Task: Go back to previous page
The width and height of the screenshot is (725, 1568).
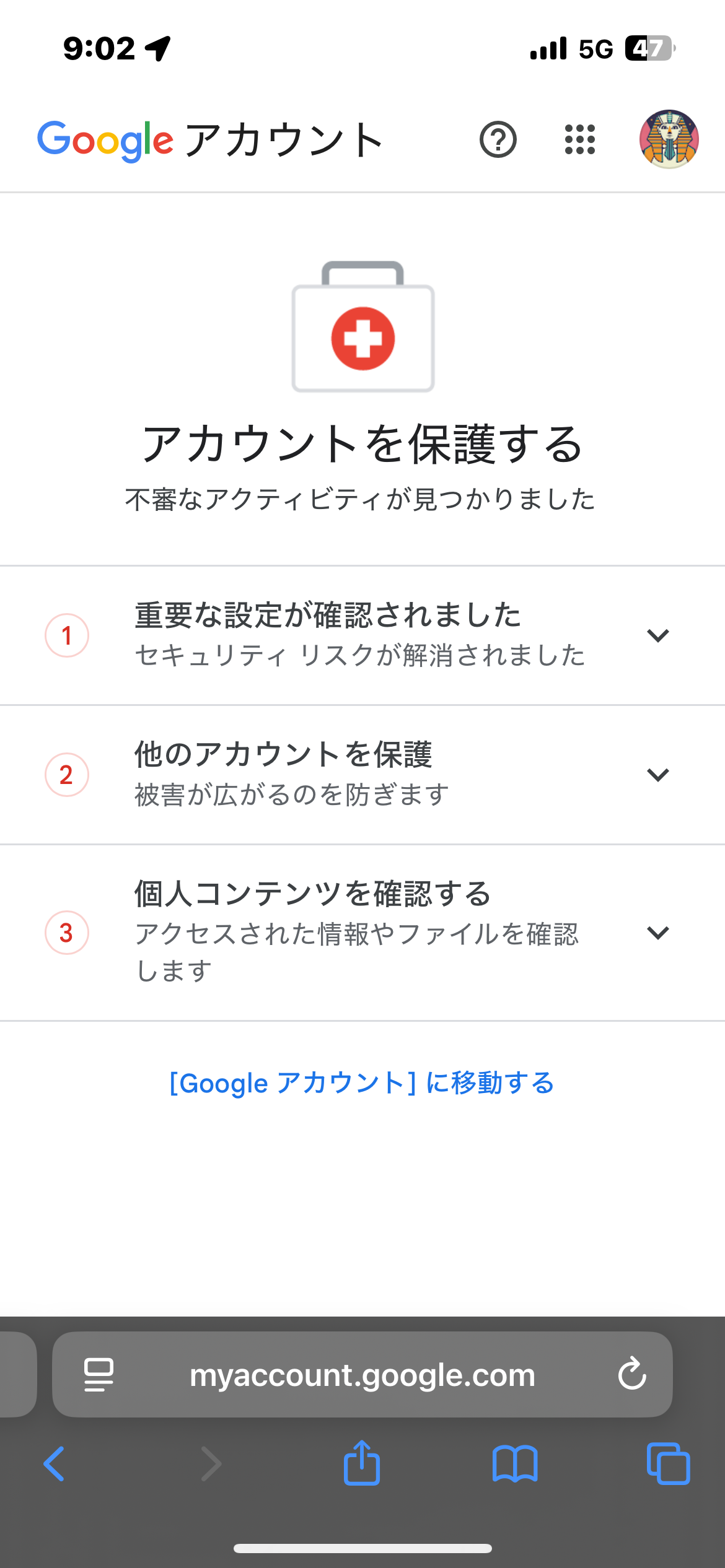Action: (55, 1465)
